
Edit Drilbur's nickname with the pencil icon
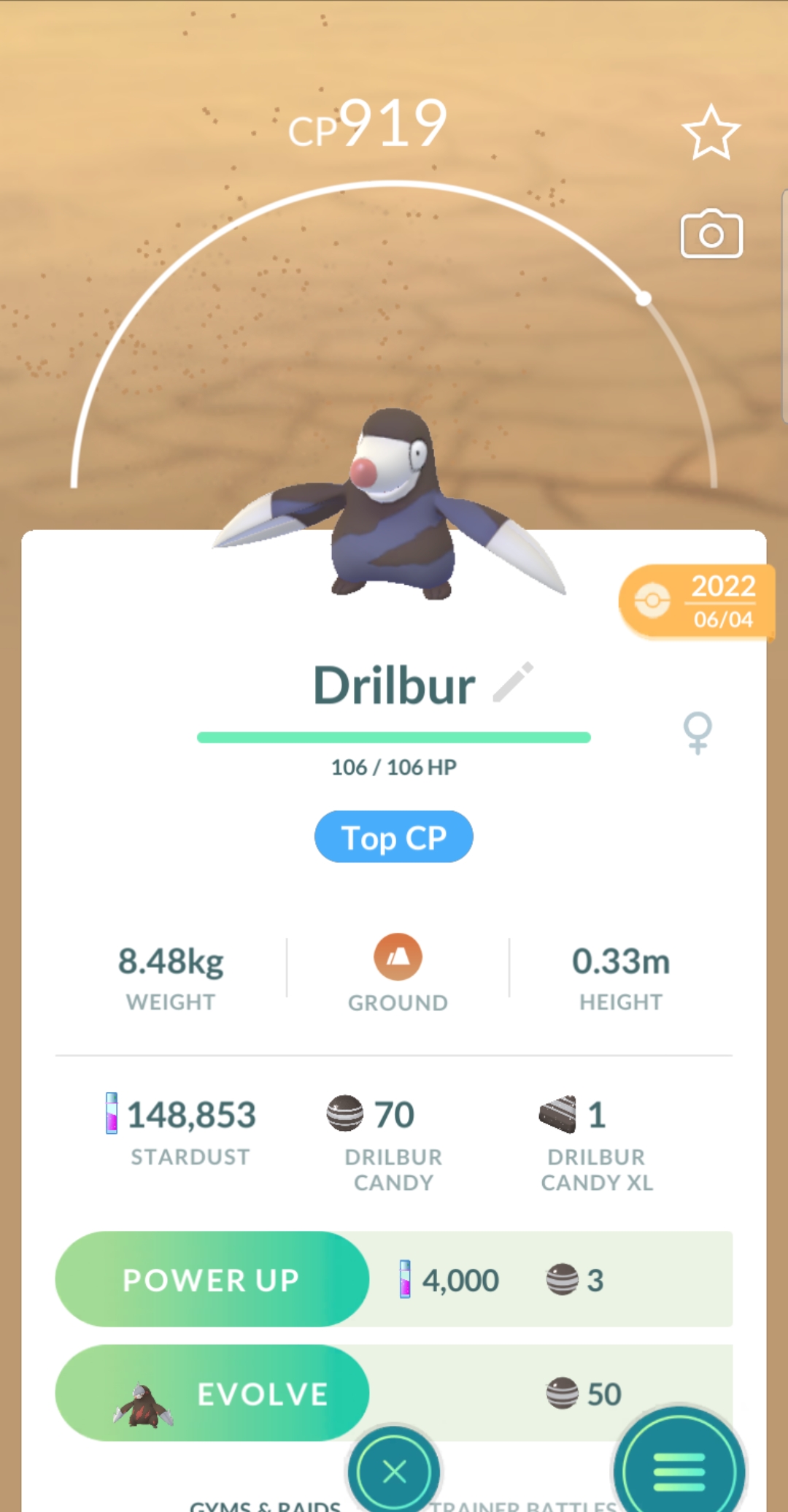tap(513, 683)
